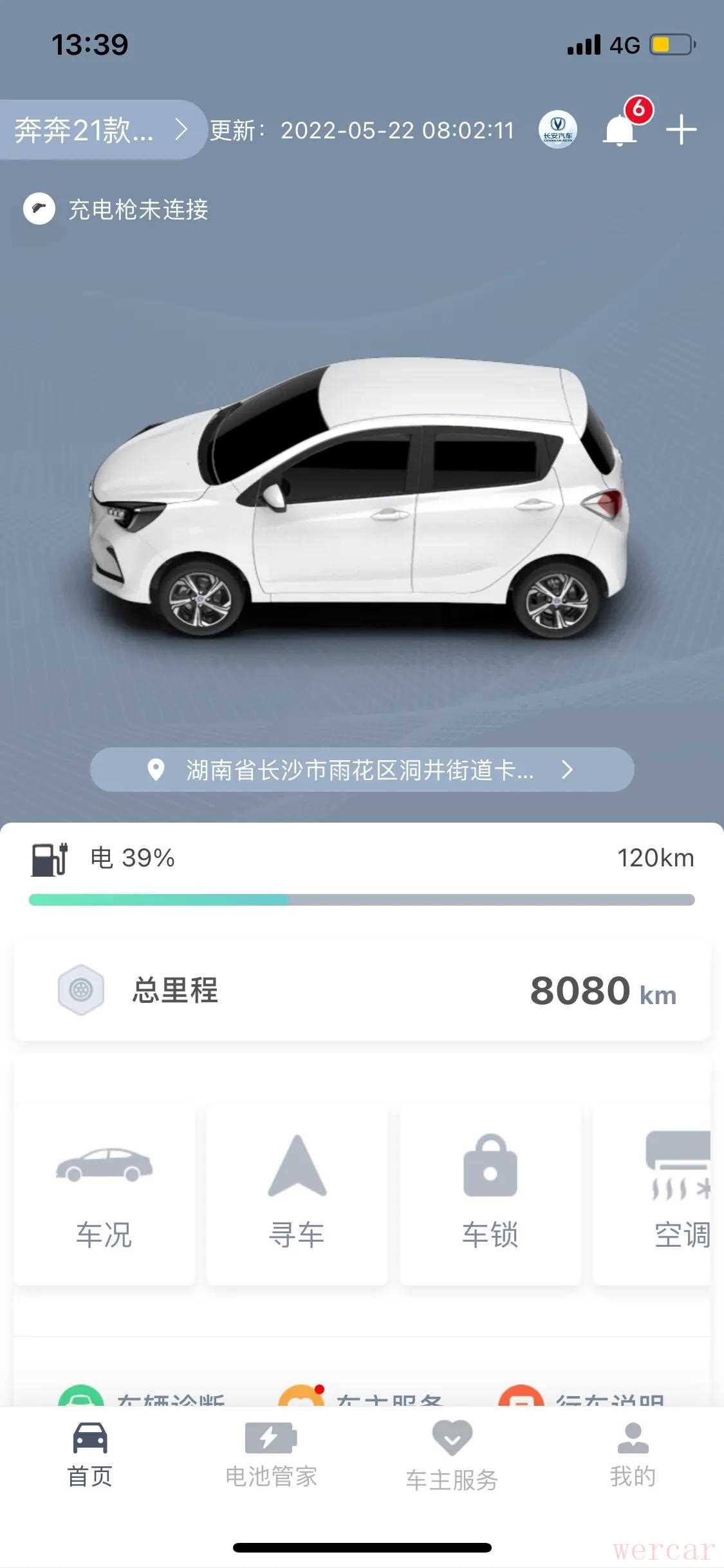Open the vehicle location address bar
Viewport: 724px width, 1568px height.
point(362,769)
